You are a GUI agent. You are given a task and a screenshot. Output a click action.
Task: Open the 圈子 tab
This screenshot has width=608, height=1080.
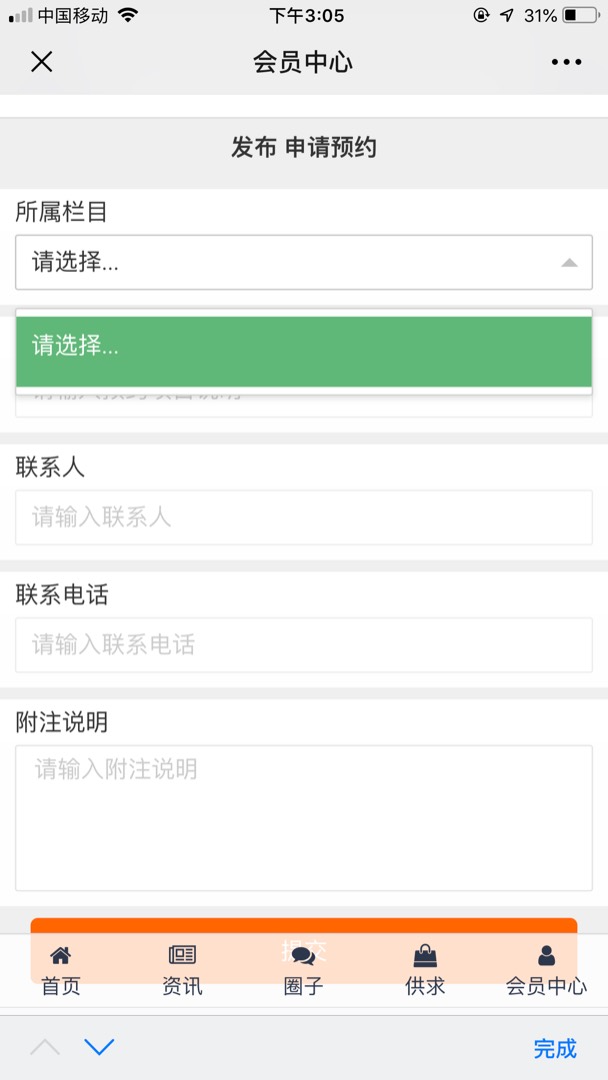point(303,970)
